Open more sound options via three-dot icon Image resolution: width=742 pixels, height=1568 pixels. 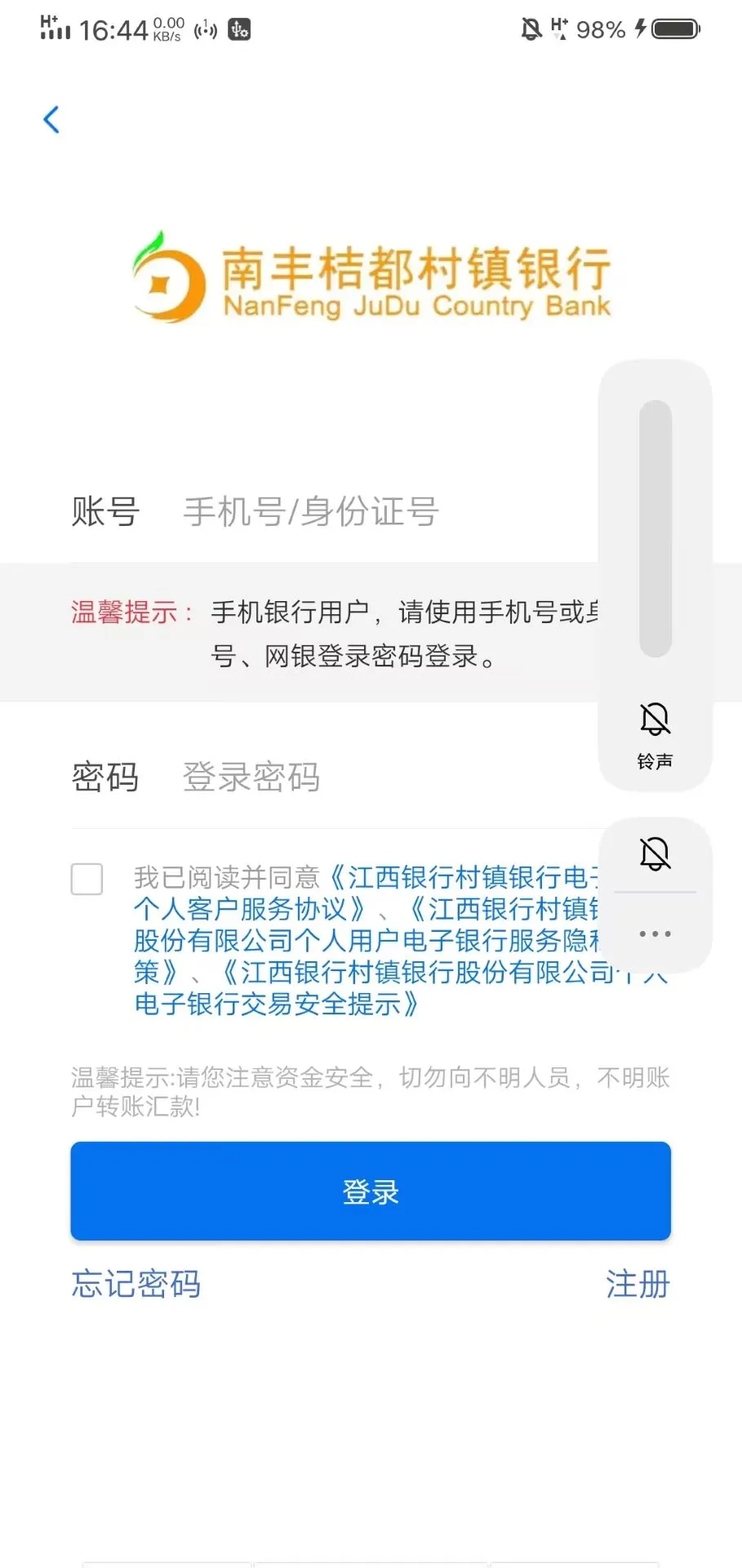[x=653, y=933]
